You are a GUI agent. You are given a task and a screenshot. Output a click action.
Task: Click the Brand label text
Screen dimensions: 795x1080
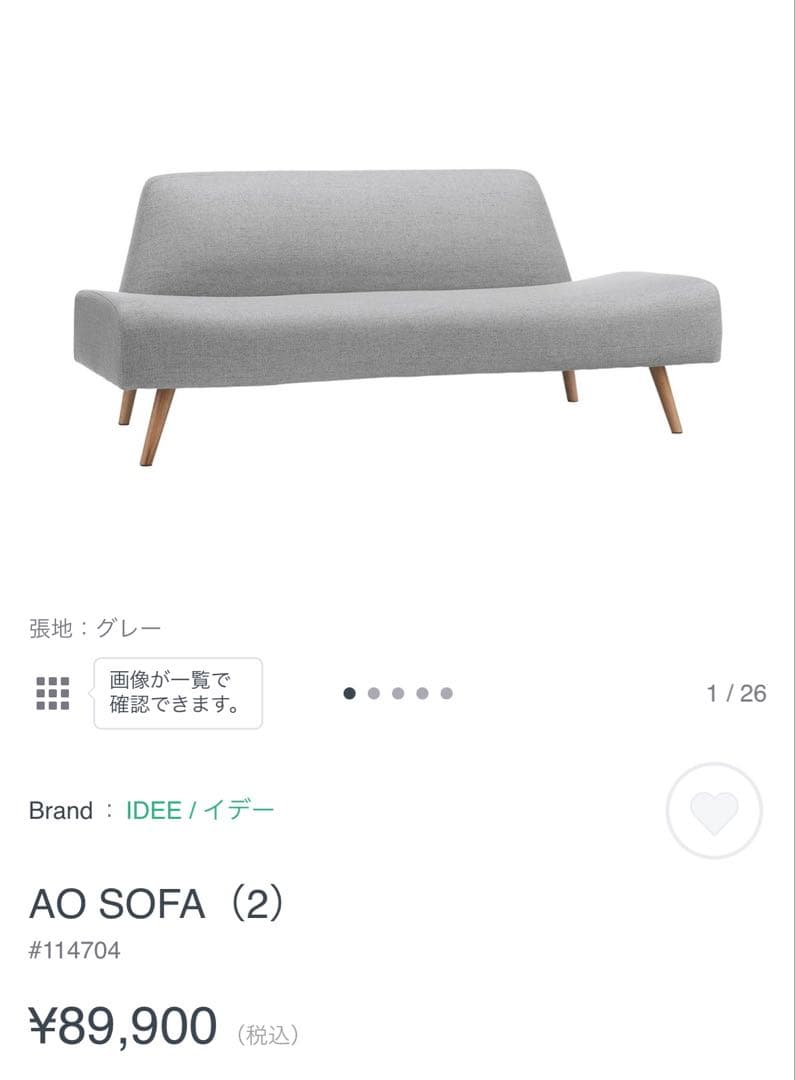click(x=60, y=810)
